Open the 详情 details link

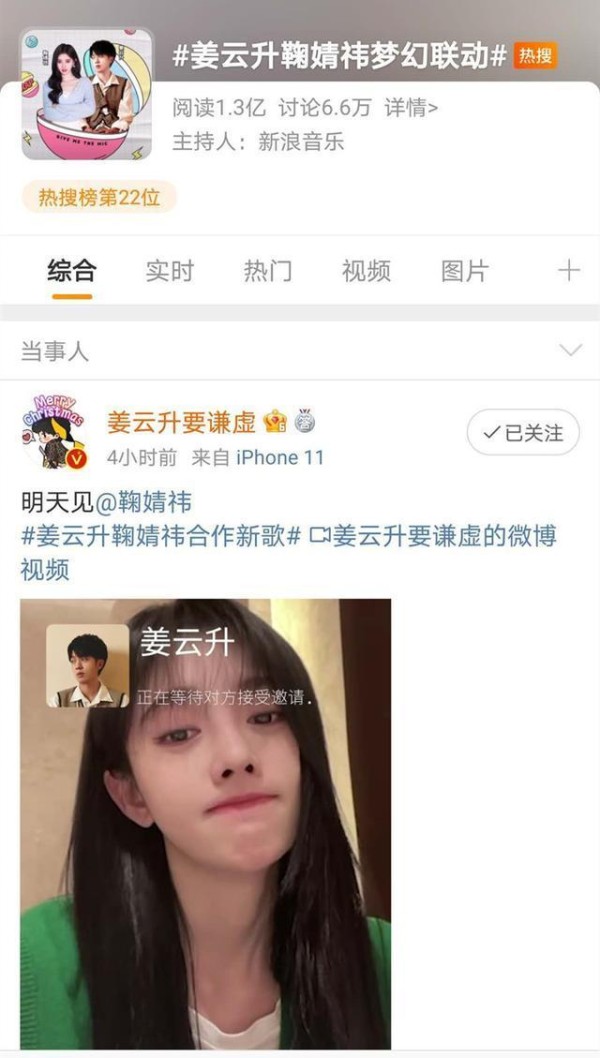coord(411,107)
